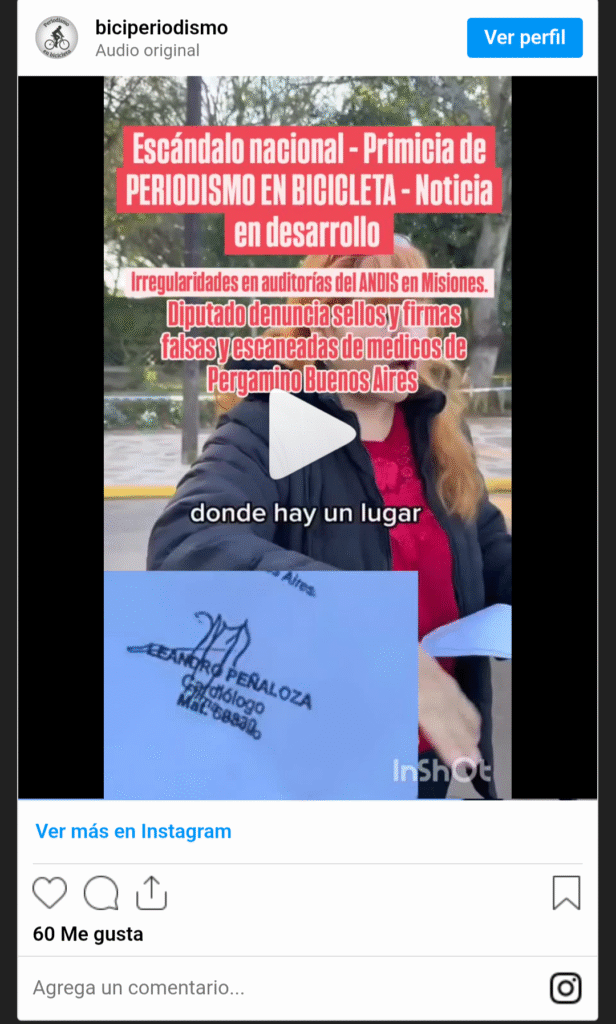Tap the Ver perfil button

click(524, 38)
